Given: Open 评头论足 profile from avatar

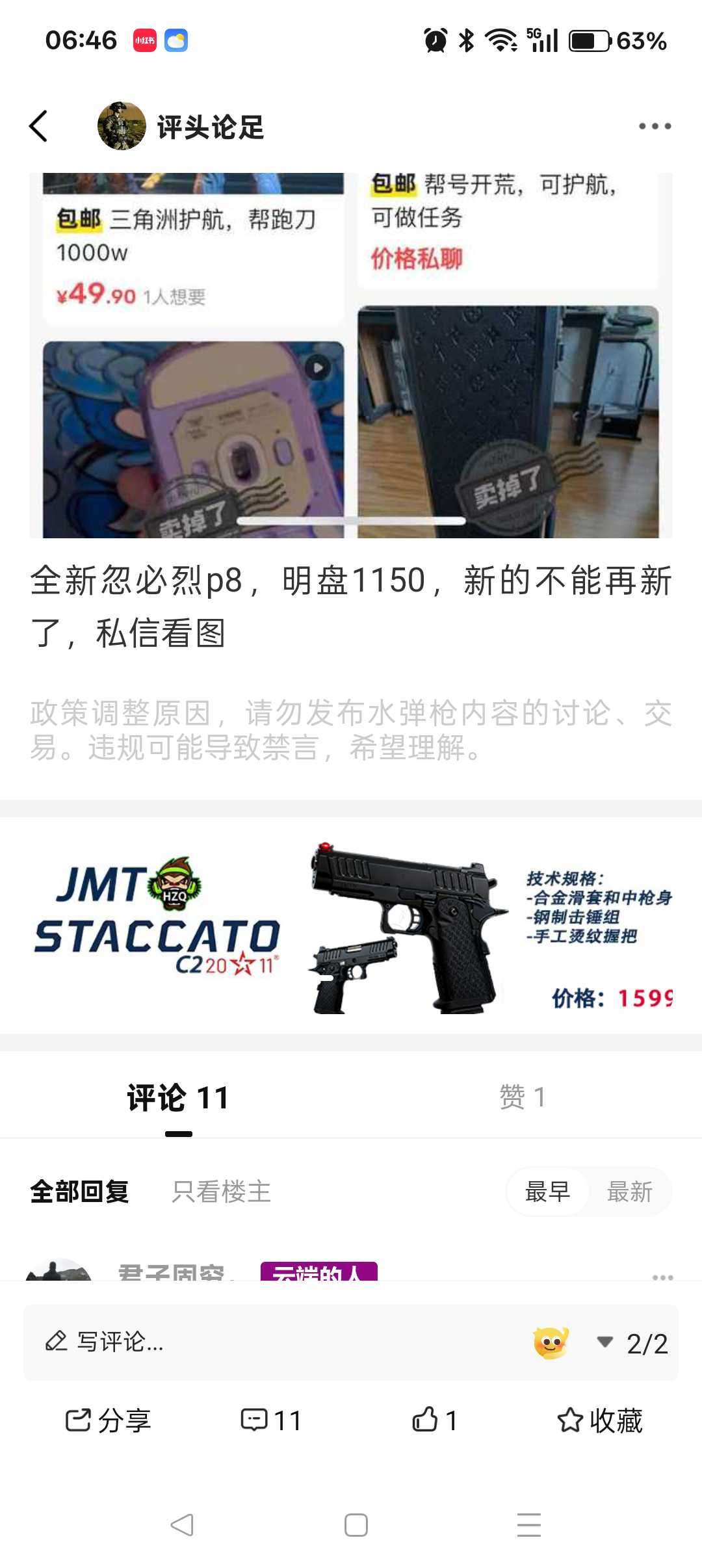Looking at the screenshot, I should [x=122, y=126].
